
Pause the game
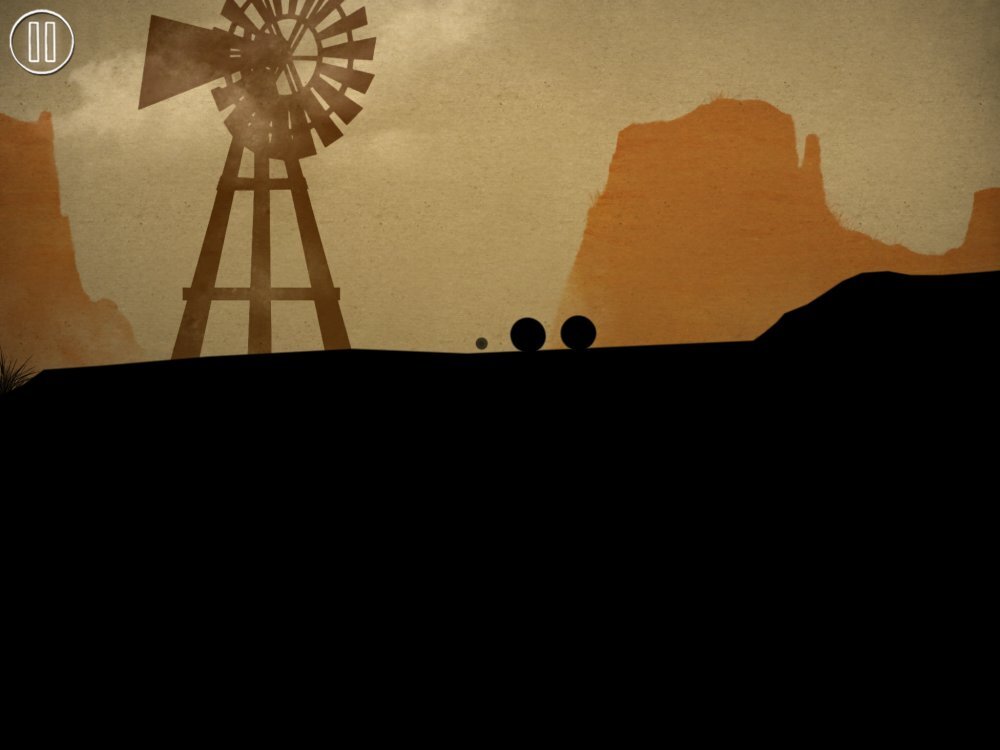point(41,42)
